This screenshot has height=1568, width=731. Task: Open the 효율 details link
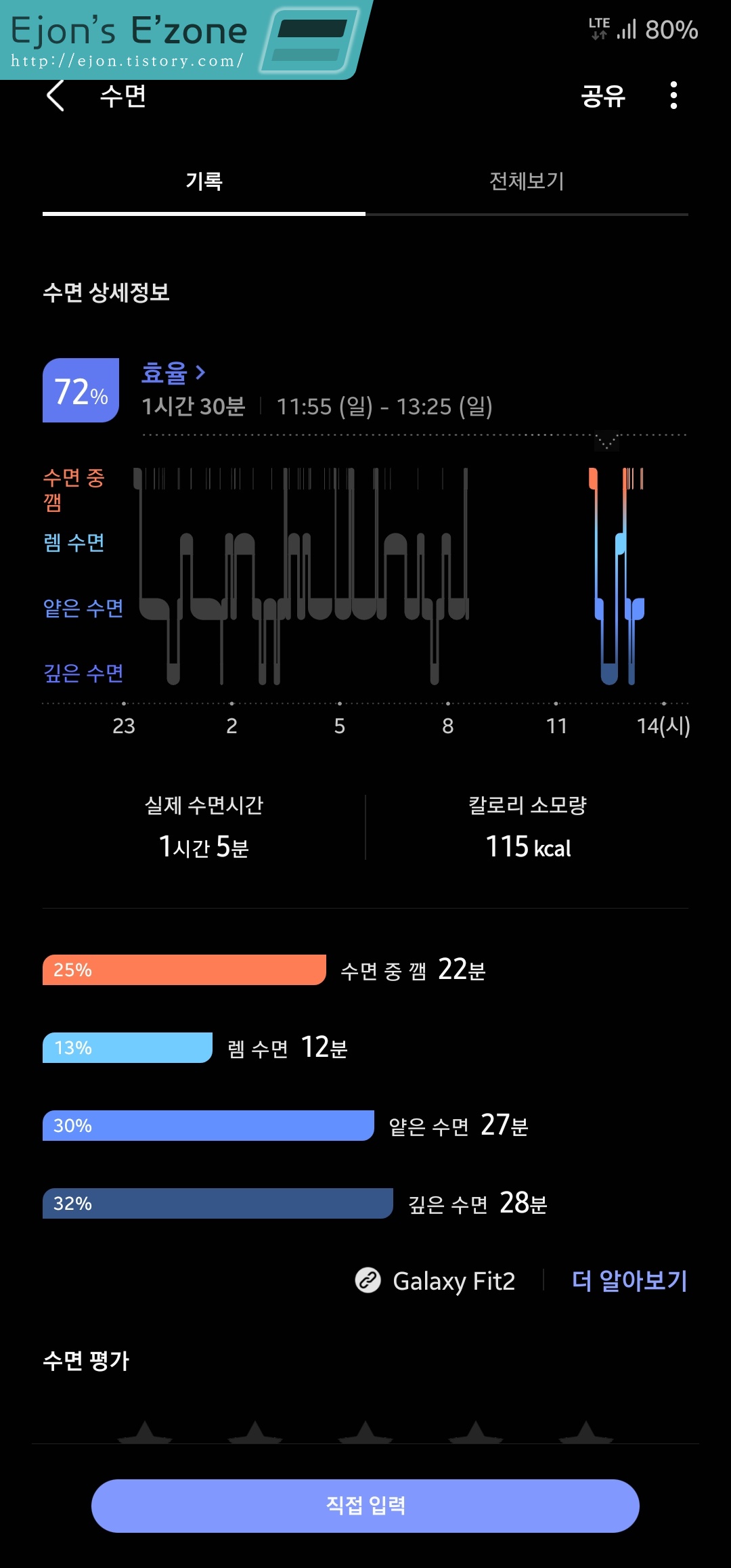173,372
